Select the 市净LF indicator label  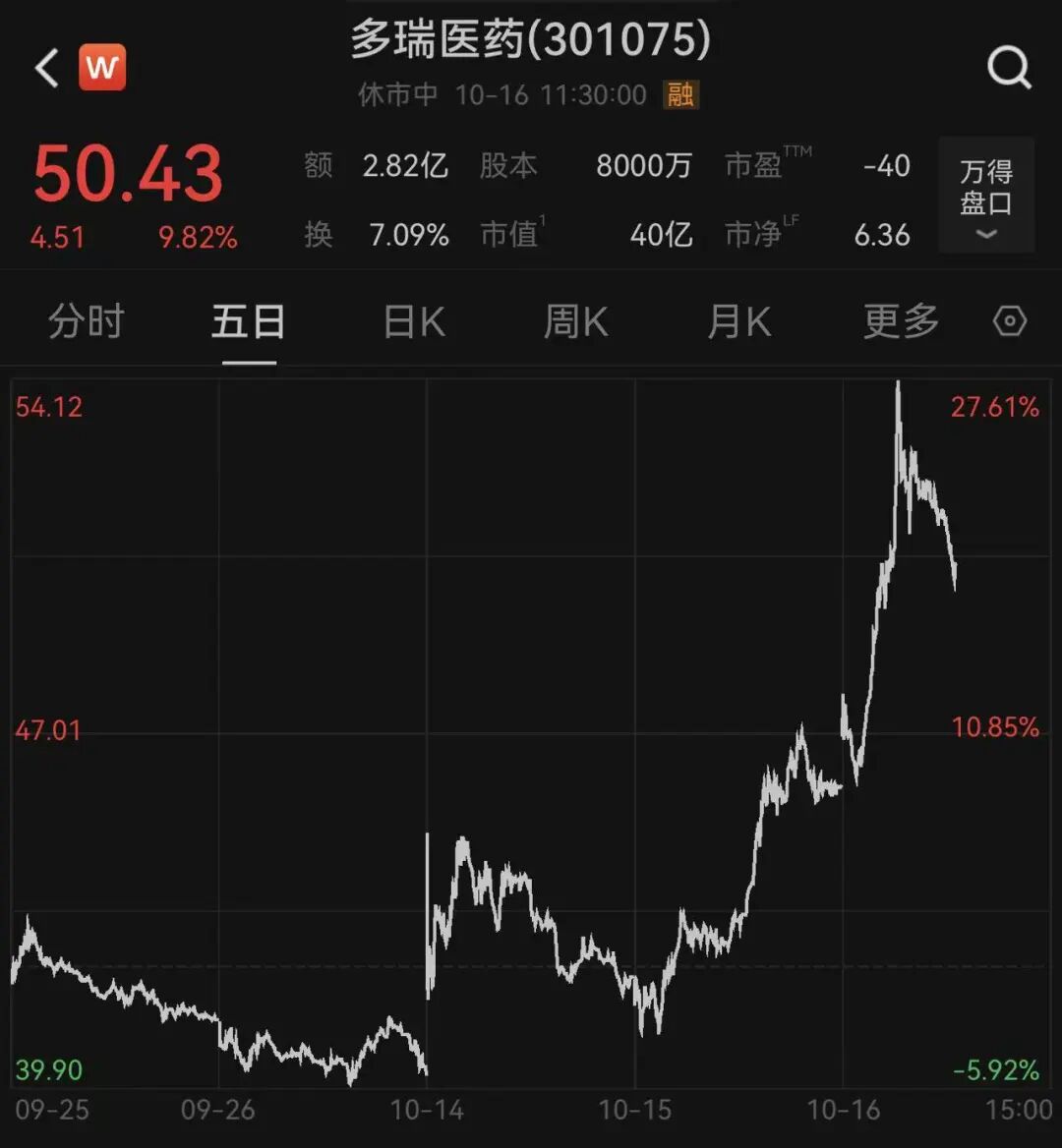coord(762,234)
